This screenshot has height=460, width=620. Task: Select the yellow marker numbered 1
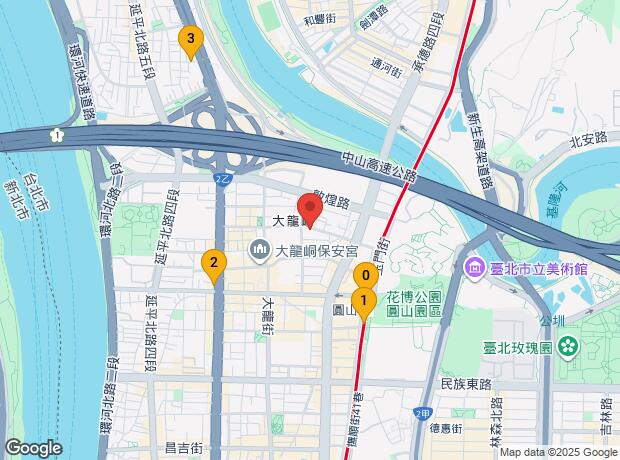pos(364,300)
